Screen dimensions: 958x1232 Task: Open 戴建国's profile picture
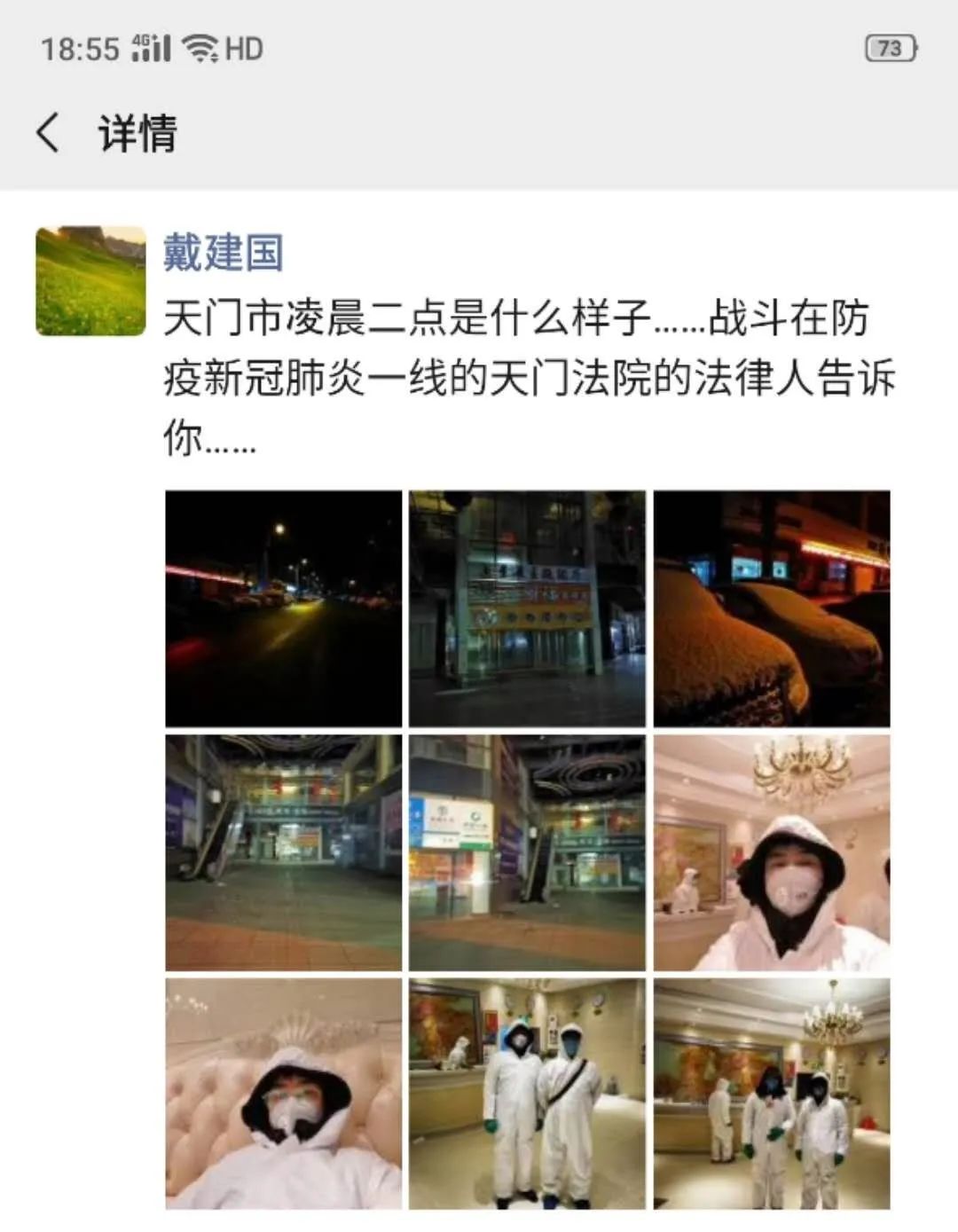(x=90, y=281)
